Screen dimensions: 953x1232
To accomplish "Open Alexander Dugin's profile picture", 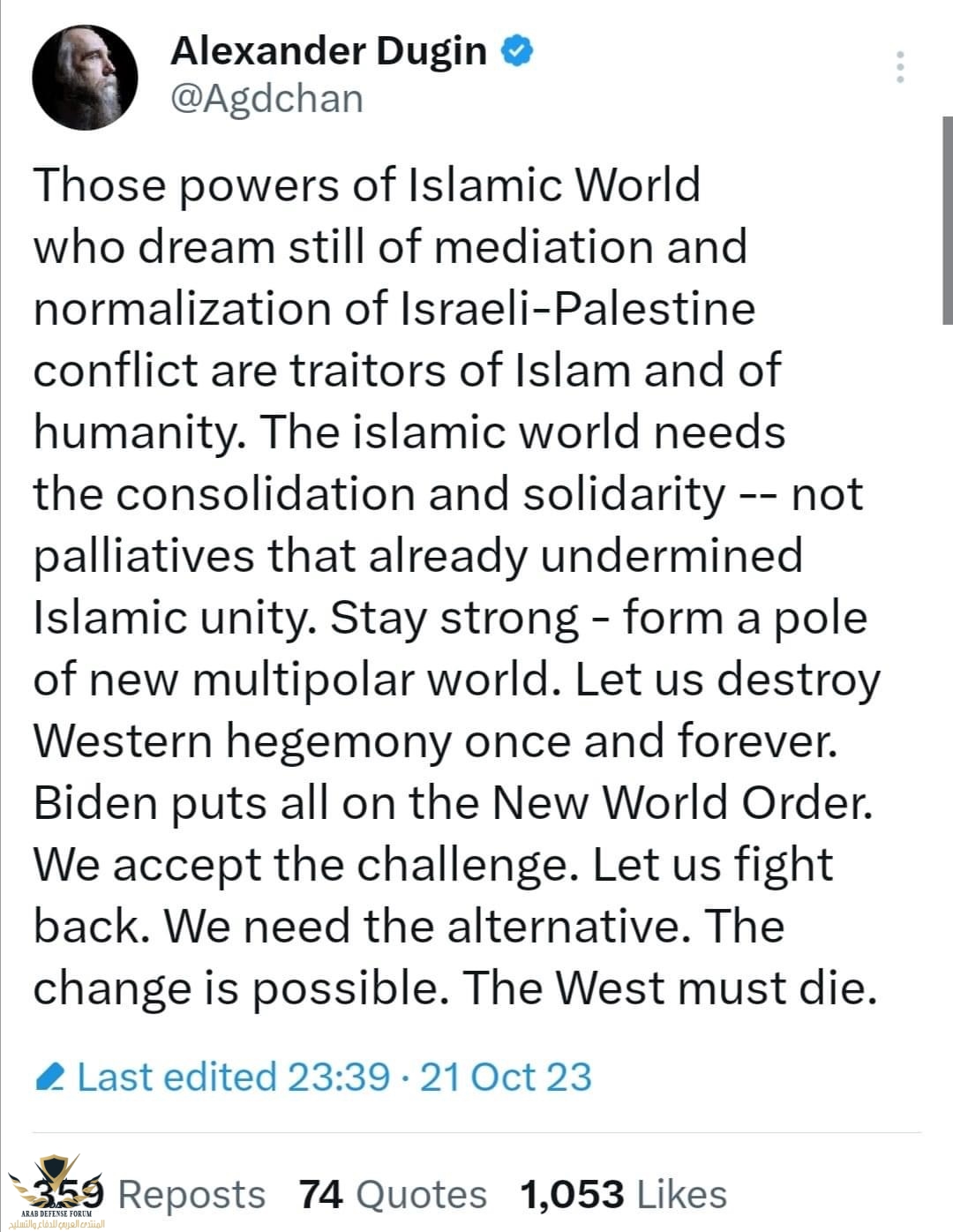I will pyautogui.click(x=86, y=79).
